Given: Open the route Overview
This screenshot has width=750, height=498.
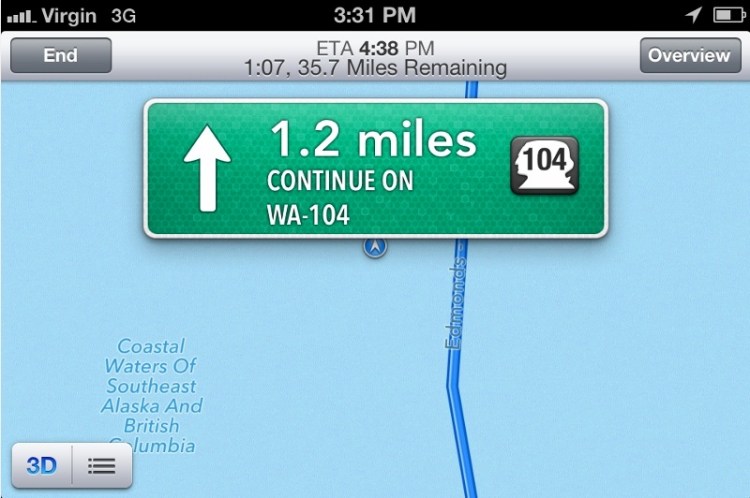Looking at the screenshot, I should (688, 56).
